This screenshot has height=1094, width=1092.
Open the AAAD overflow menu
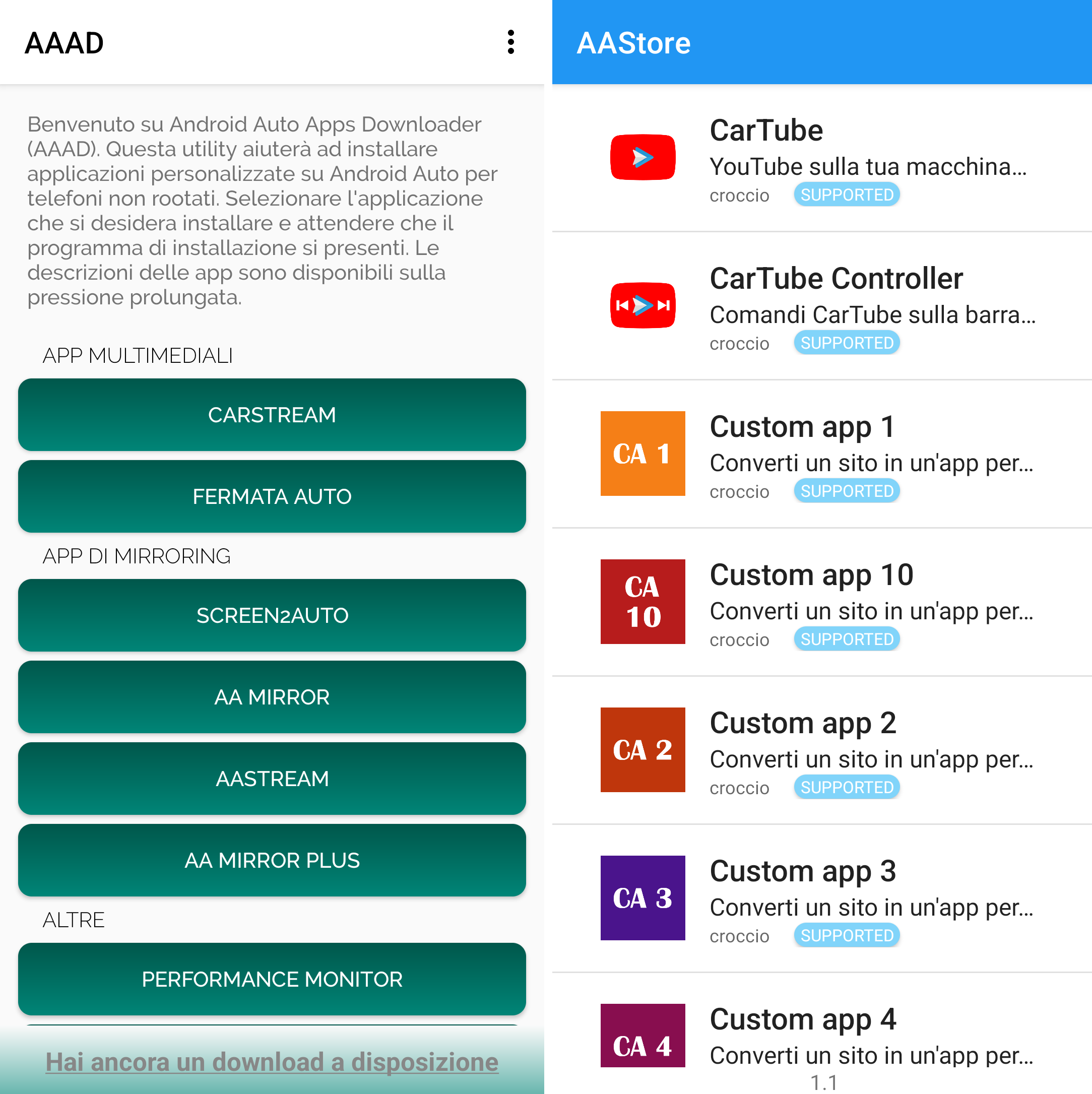tap(510, 42)
